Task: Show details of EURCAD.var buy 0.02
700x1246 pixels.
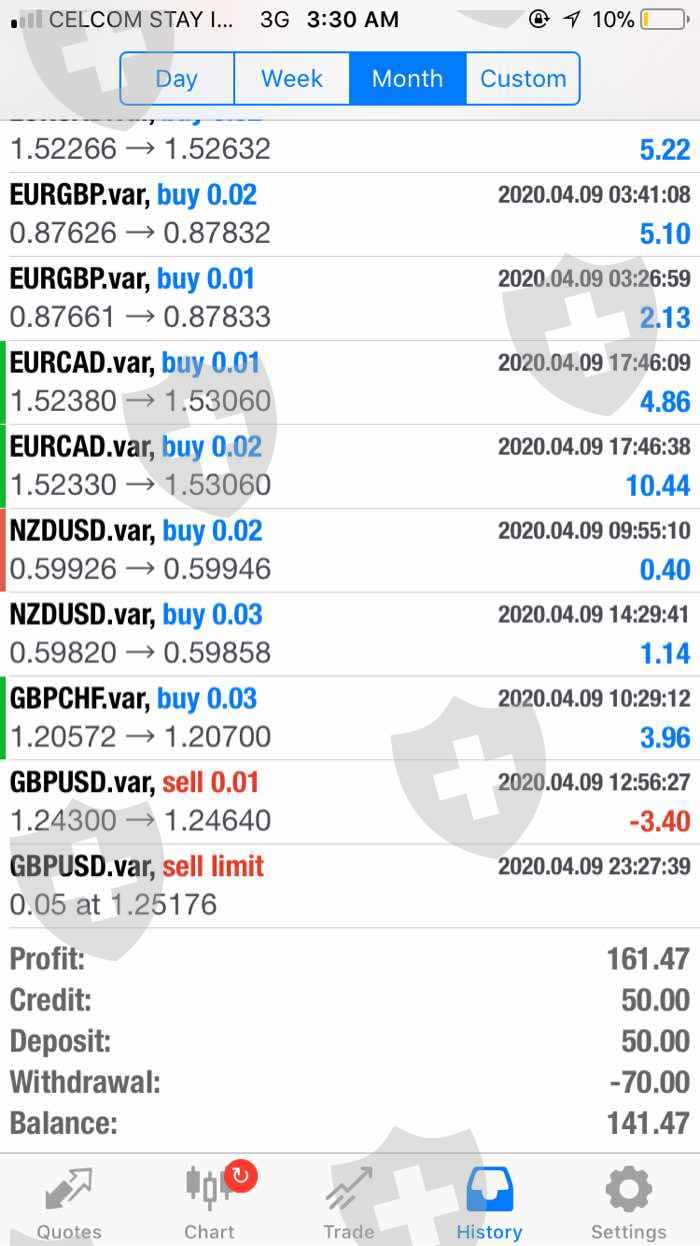Action: tap(350, 466)
